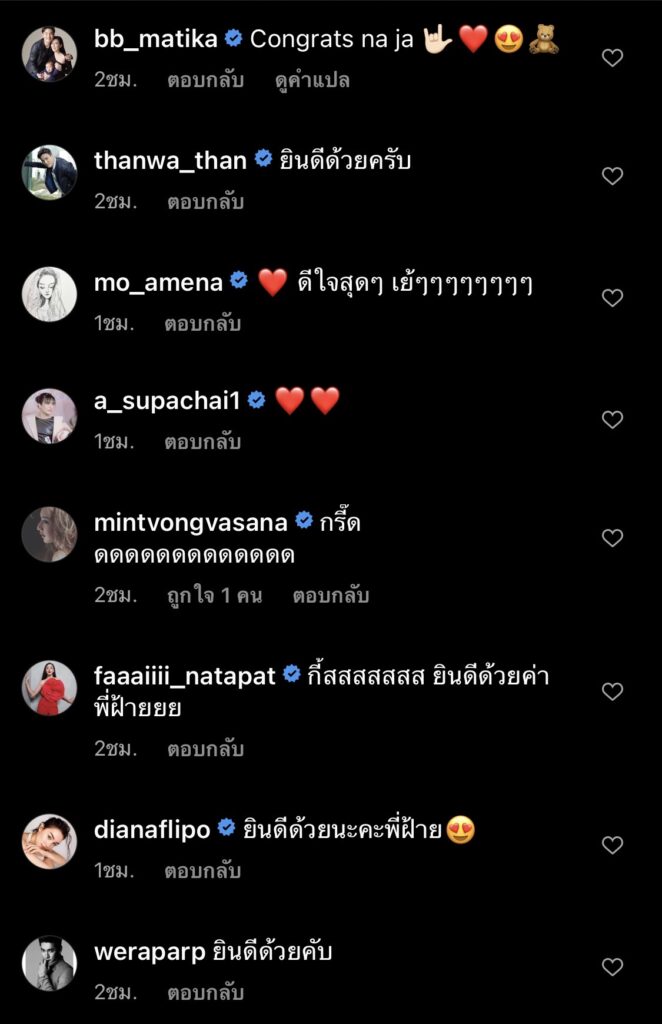Like thanwa_than's comment
This screenshot has width=662, height=1024.
coord(612,176)
